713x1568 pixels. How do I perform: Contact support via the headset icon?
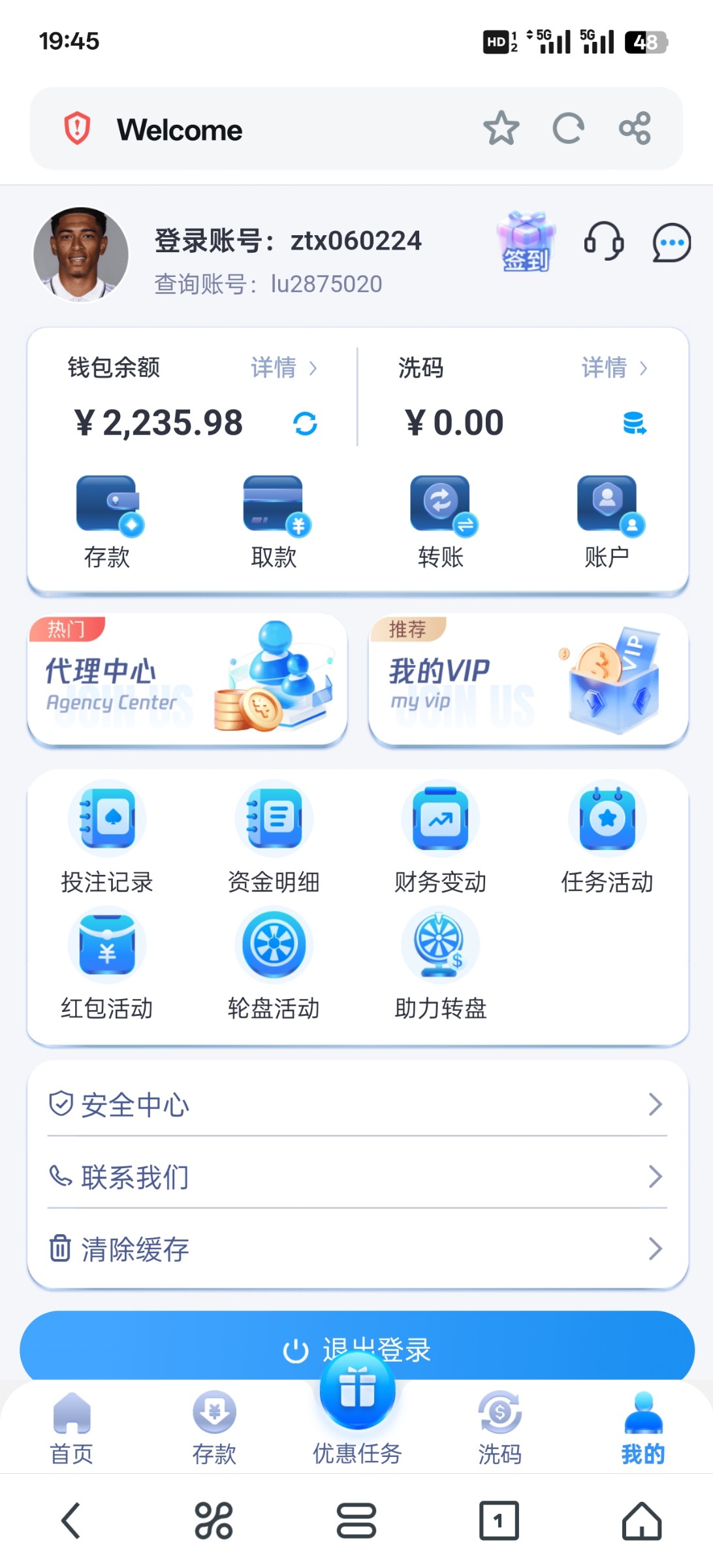(605, 242)
